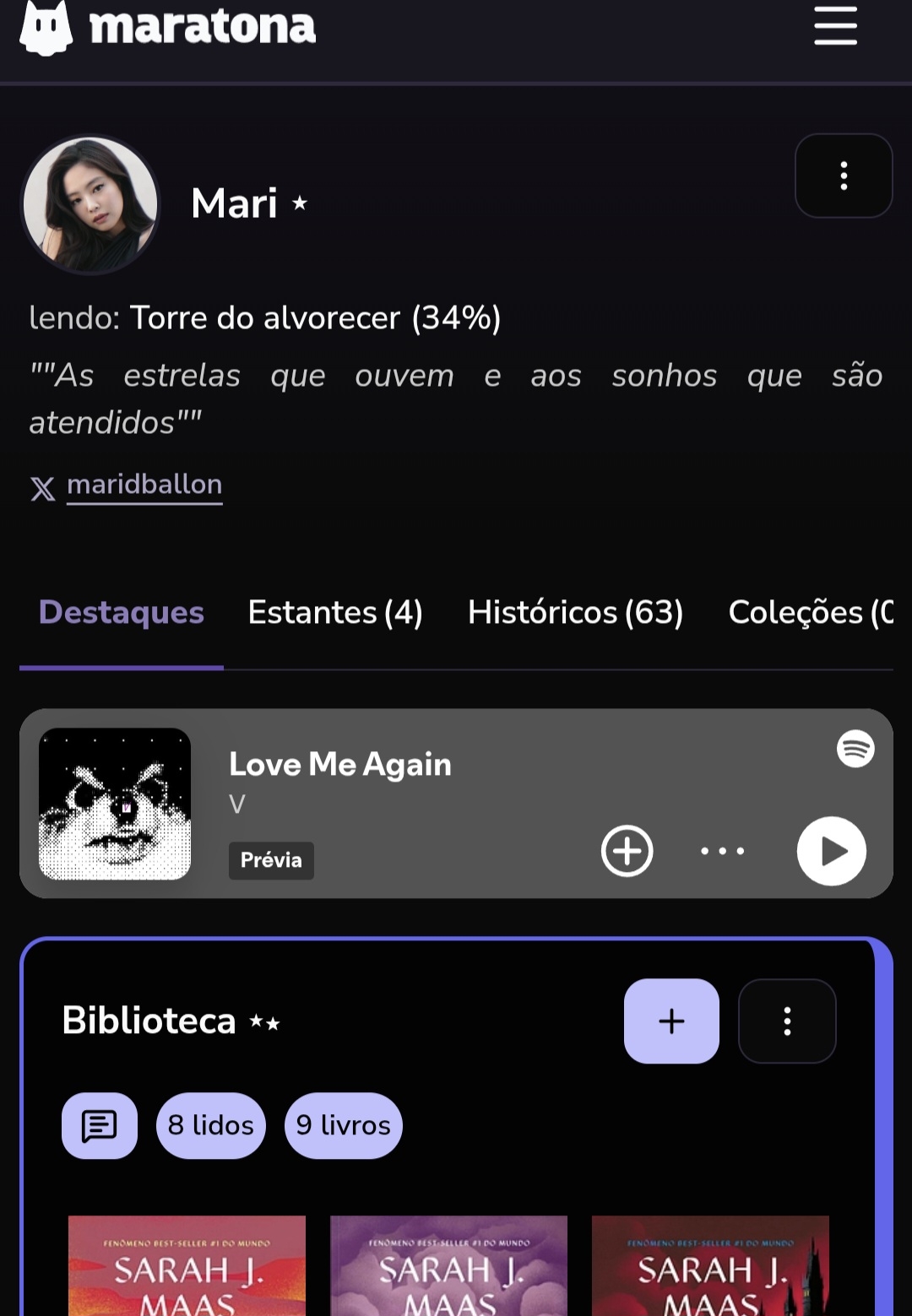
Task: Tap the maratona logo to go home
Action: click(x=167, y=27)
